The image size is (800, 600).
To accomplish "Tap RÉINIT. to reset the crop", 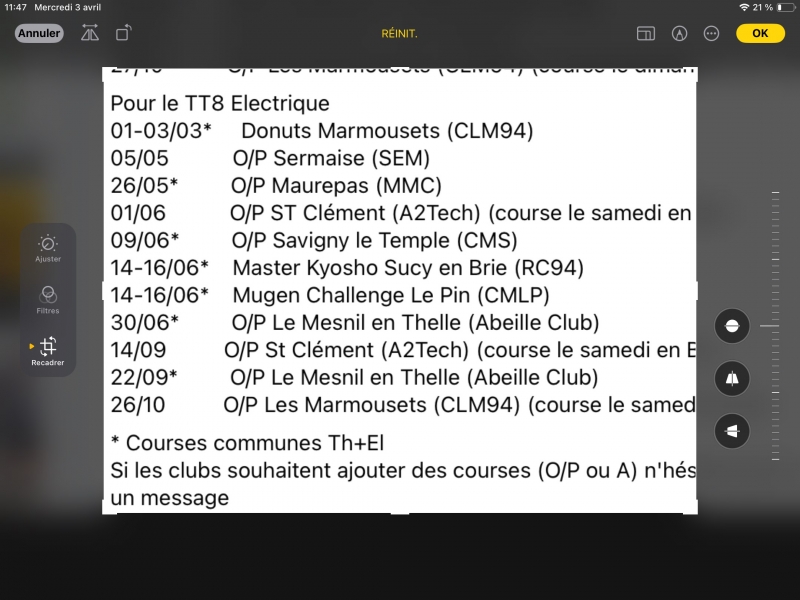I will tap(399, 34).
